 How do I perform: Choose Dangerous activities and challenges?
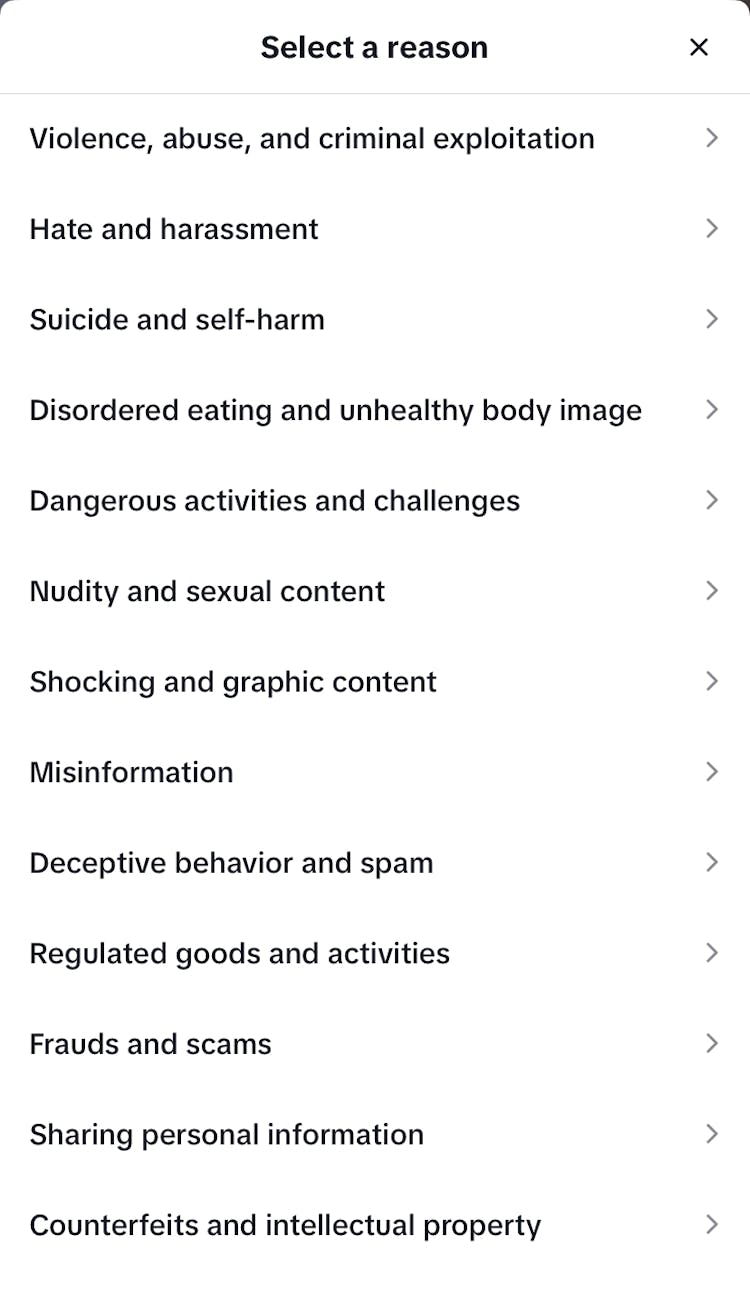275,500
